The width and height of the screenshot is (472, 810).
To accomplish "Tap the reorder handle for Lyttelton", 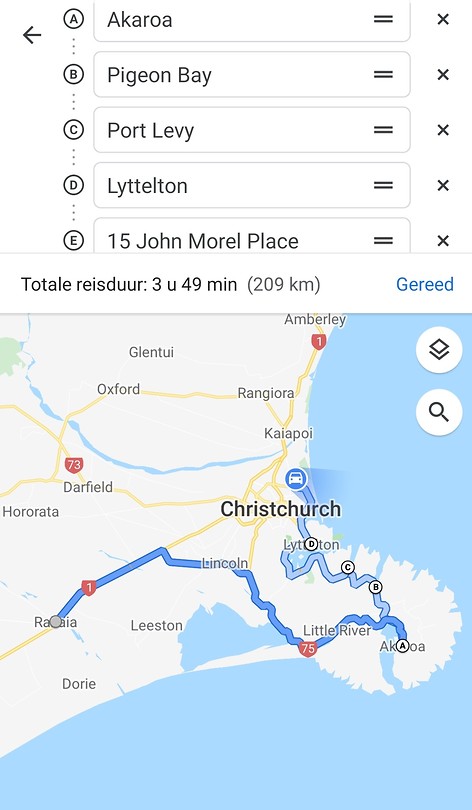I will [x=383, y=185].
